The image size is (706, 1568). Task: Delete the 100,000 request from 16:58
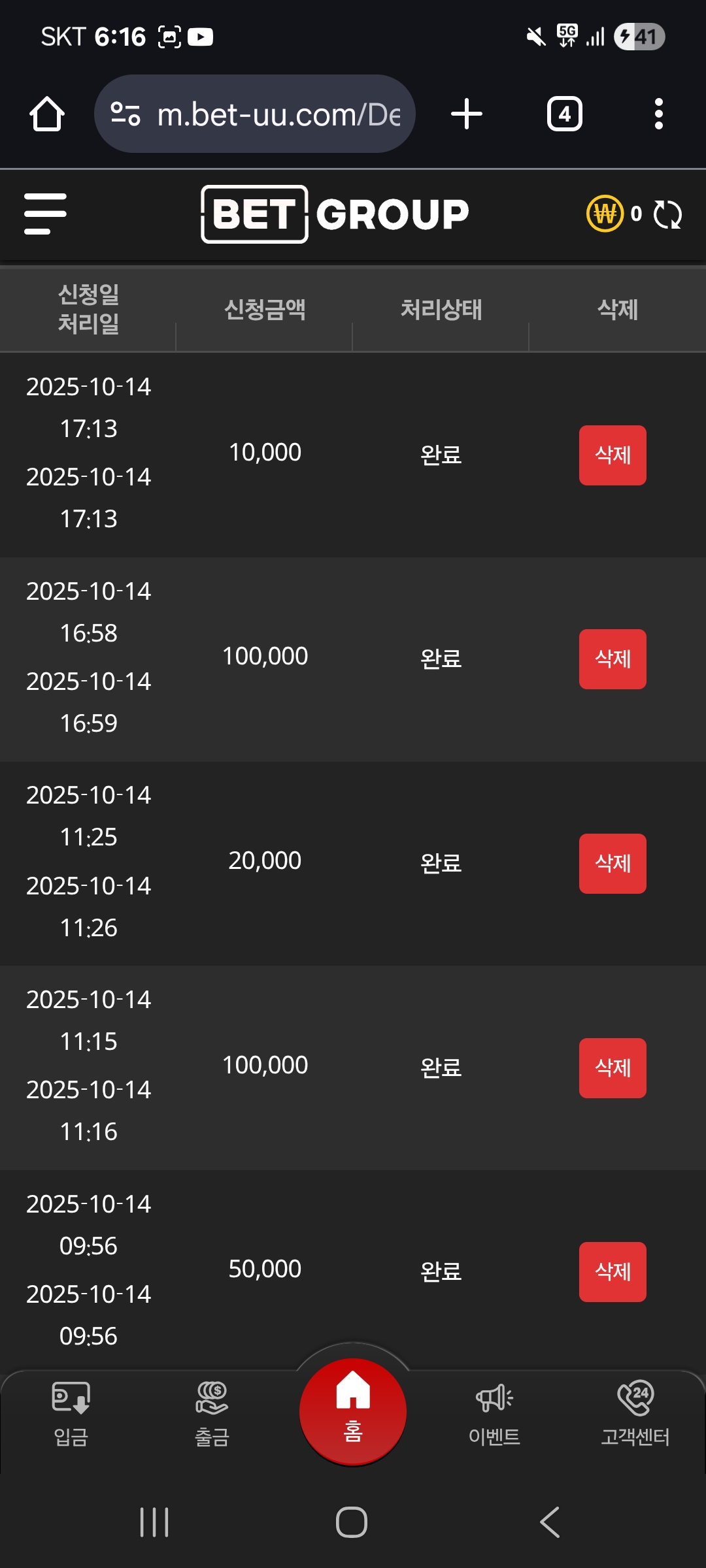pos(613,659)
